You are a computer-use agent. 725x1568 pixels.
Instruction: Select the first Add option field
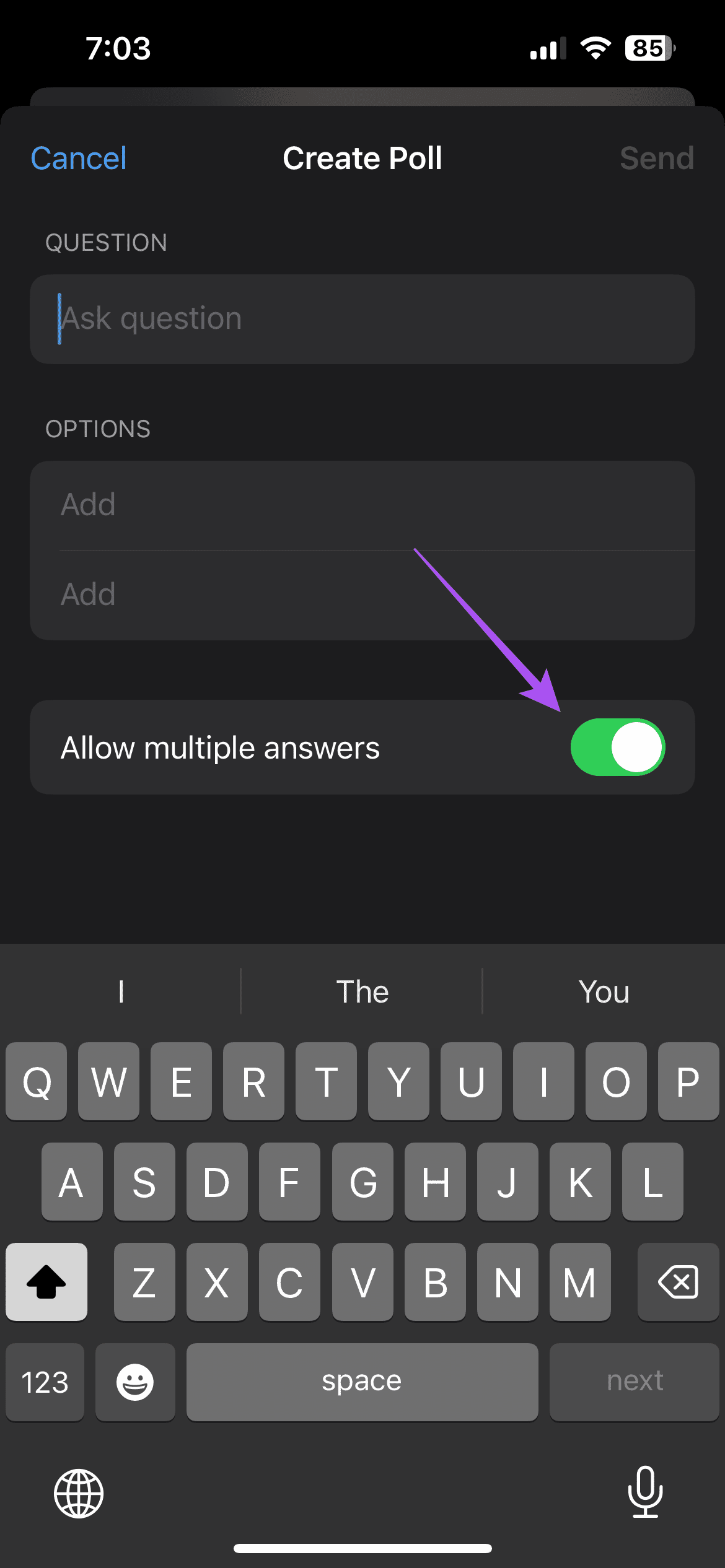tap(362, 505)
